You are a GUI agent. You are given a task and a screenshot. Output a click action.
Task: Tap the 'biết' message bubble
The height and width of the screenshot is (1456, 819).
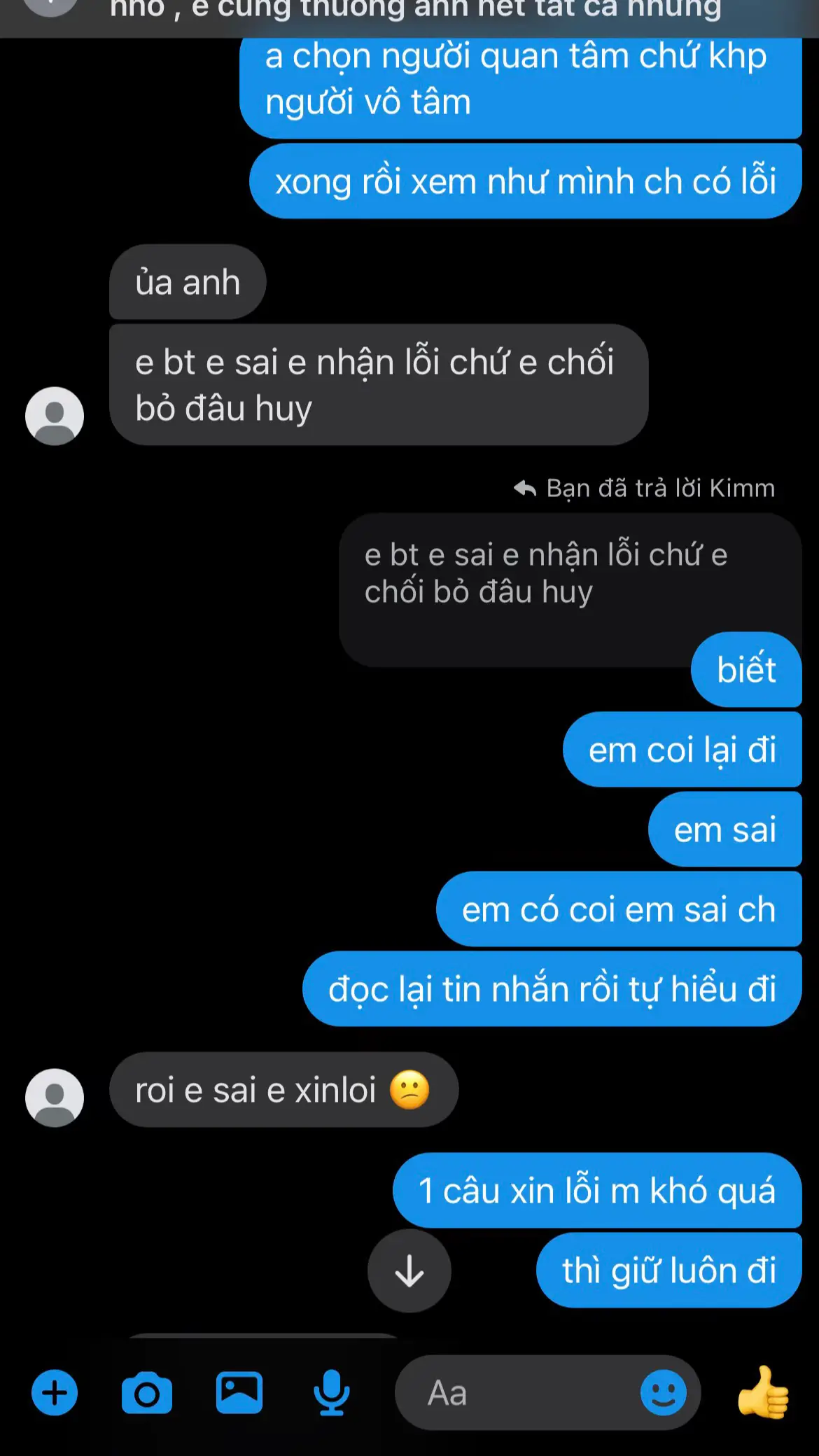click(x=745, y=669)
